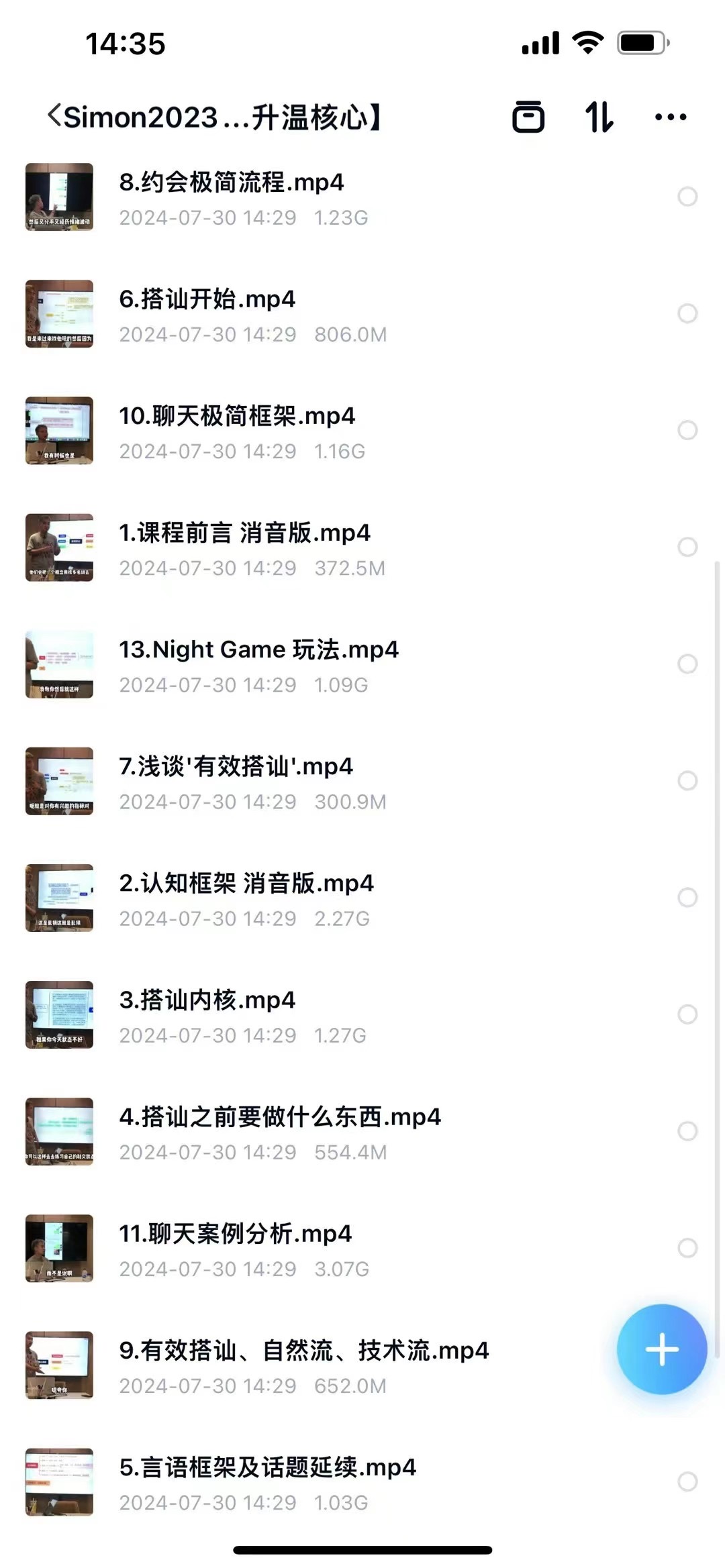Open the transfer list icon in the header
The image size is (725, 1568).
point(528,117)
